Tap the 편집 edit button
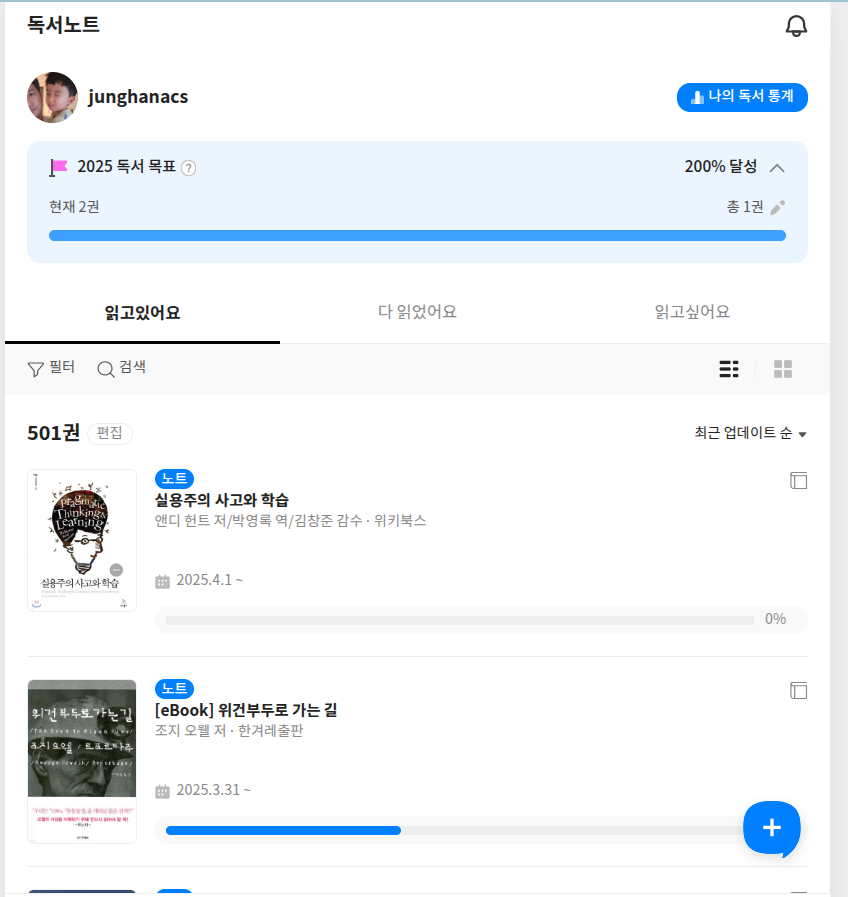This screenshot has width=848, height=897. (x=110, y=433)
